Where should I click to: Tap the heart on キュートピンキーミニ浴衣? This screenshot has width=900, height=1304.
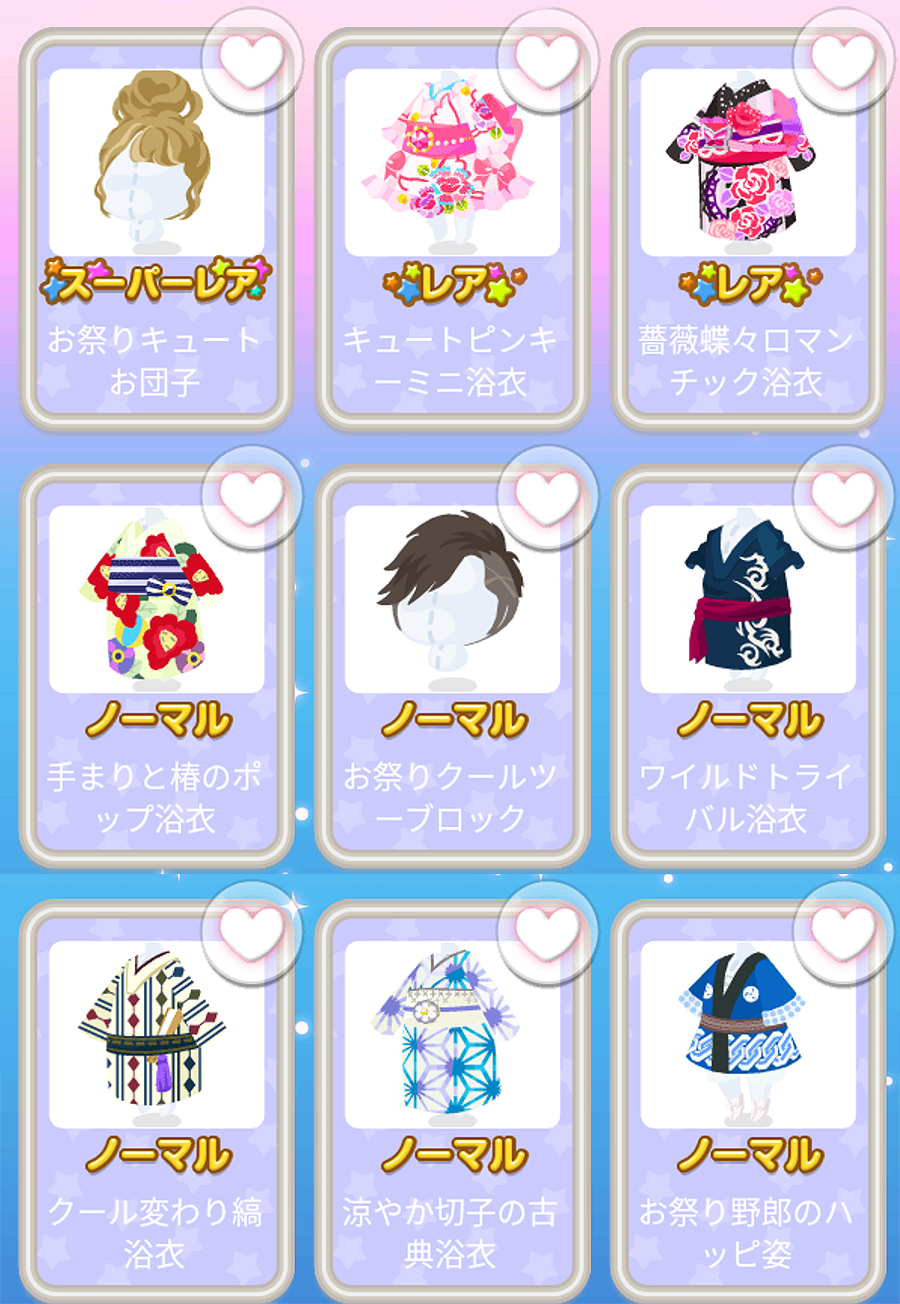[547, 58]
